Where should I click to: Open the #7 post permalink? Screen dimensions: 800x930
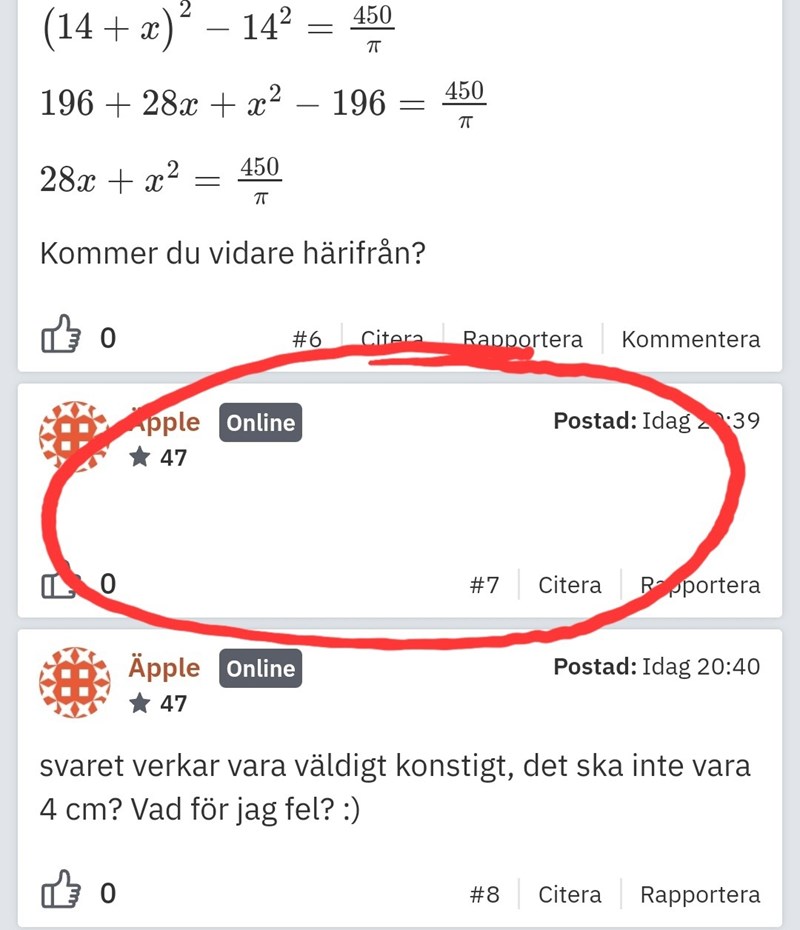pos(484,585)
